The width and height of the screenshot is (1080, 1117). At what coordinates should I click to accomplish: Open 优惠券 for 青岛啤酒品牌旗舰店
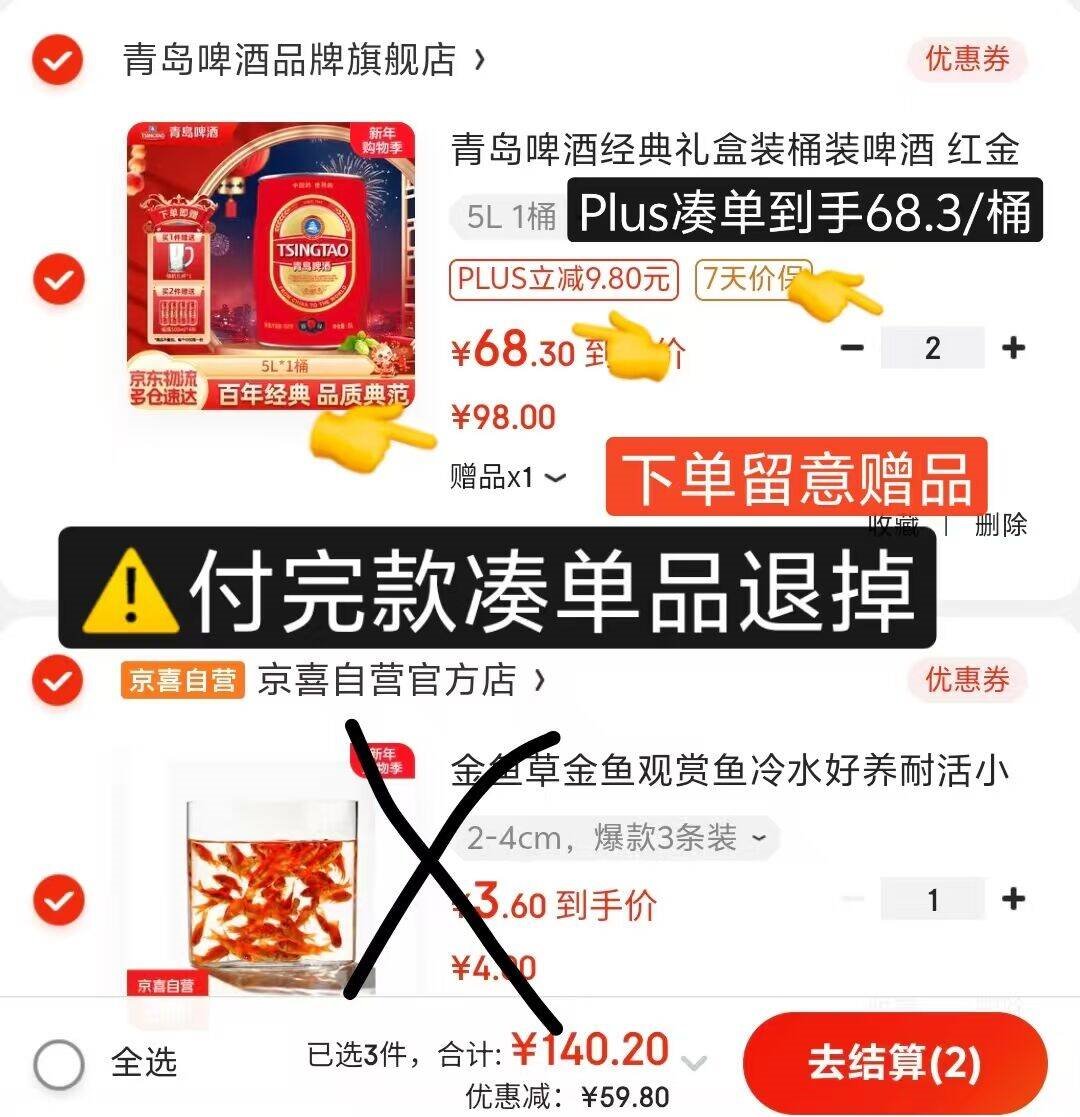966,59
